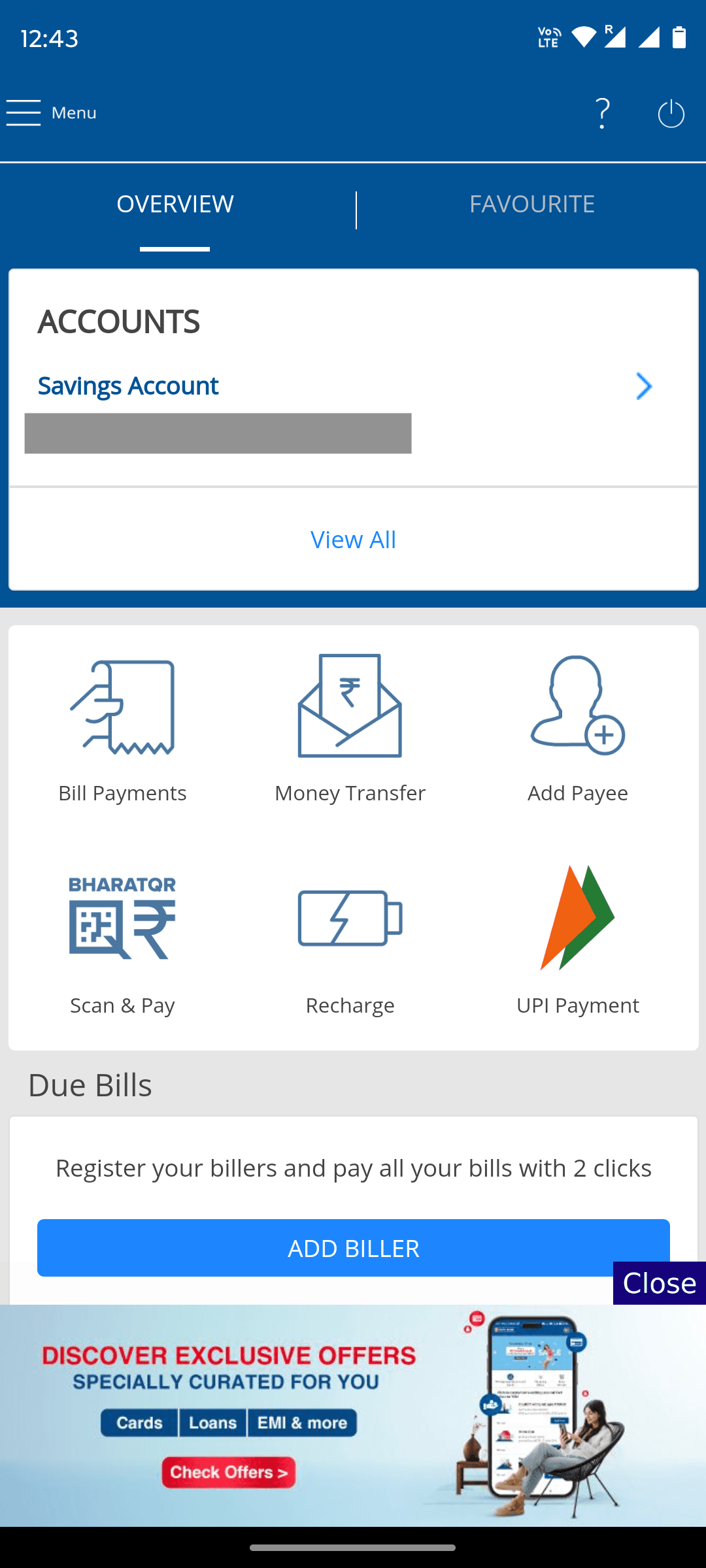Open Savings Account details
Screen dimensions: 706x1568
click(353, 386)
